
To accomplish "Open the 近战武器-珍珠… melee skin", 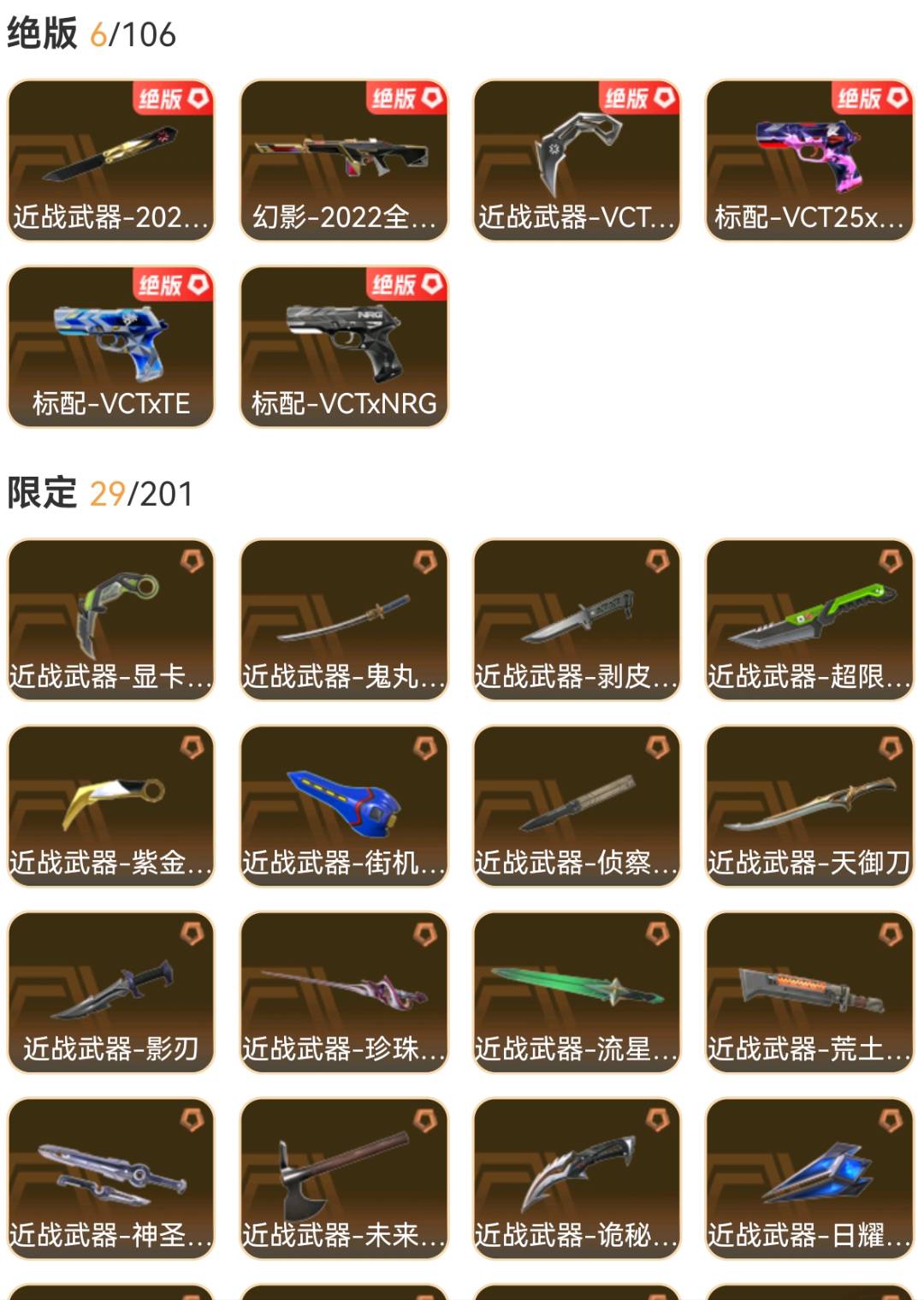I will coord(344,992).
